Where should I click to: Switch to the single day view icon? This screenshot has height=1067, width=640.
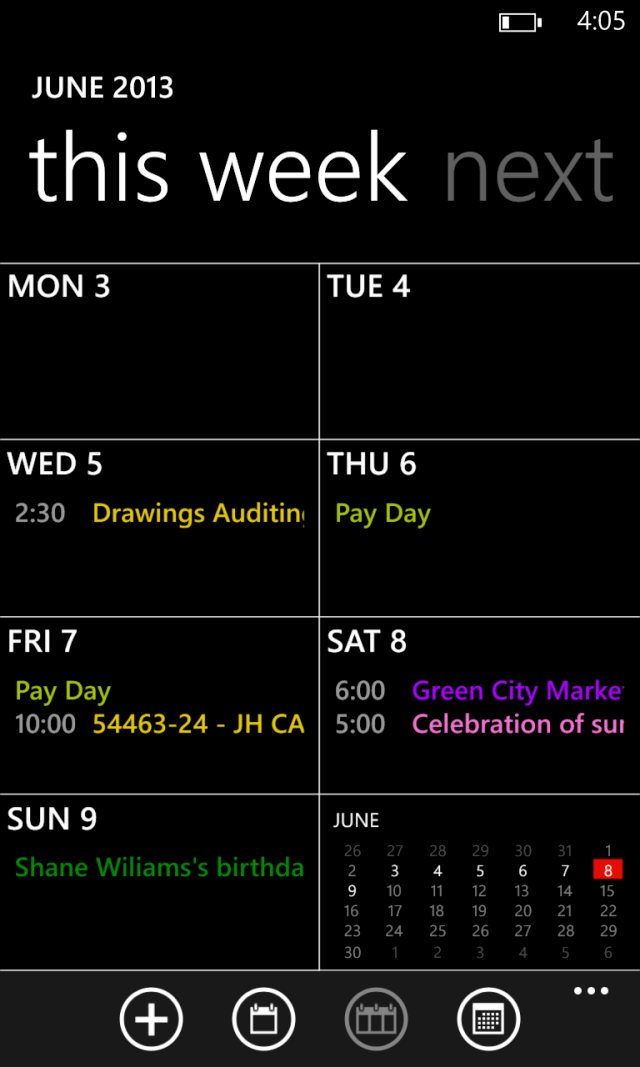263,1020
